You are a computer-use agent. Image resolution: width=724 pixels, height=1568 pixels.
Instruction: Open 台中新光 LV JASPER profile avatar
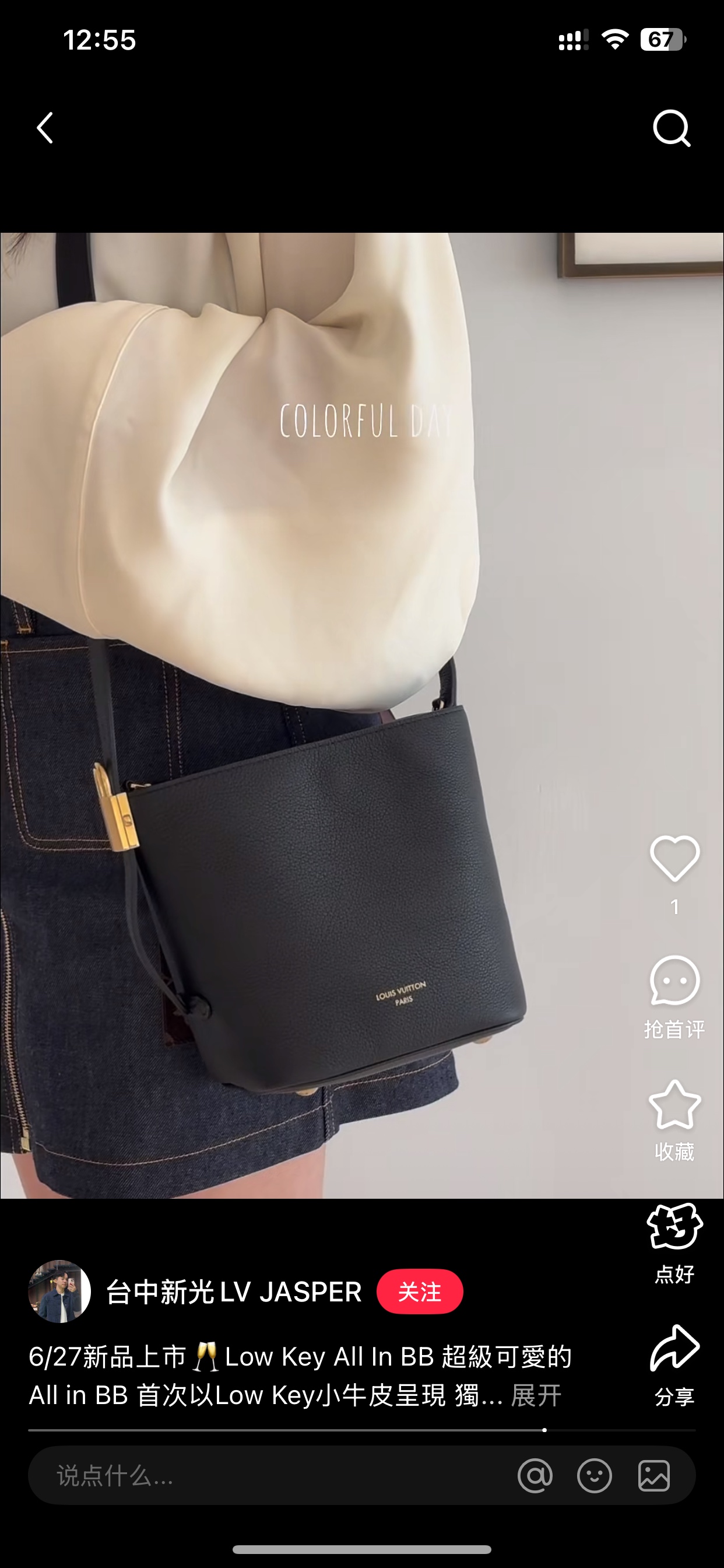59,1291
